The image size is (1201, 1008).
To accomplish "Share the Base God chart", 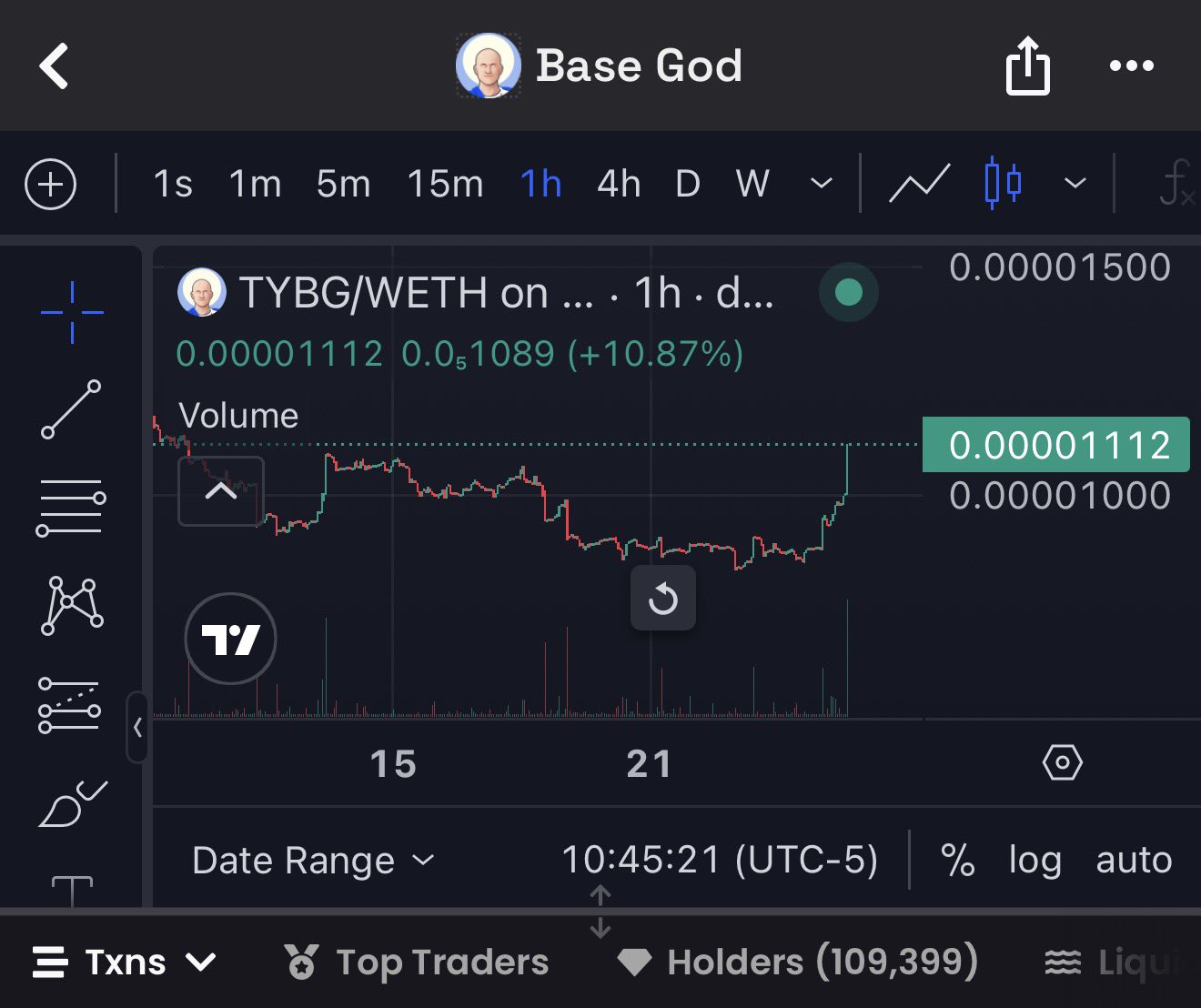I will tap(1027, 66).
